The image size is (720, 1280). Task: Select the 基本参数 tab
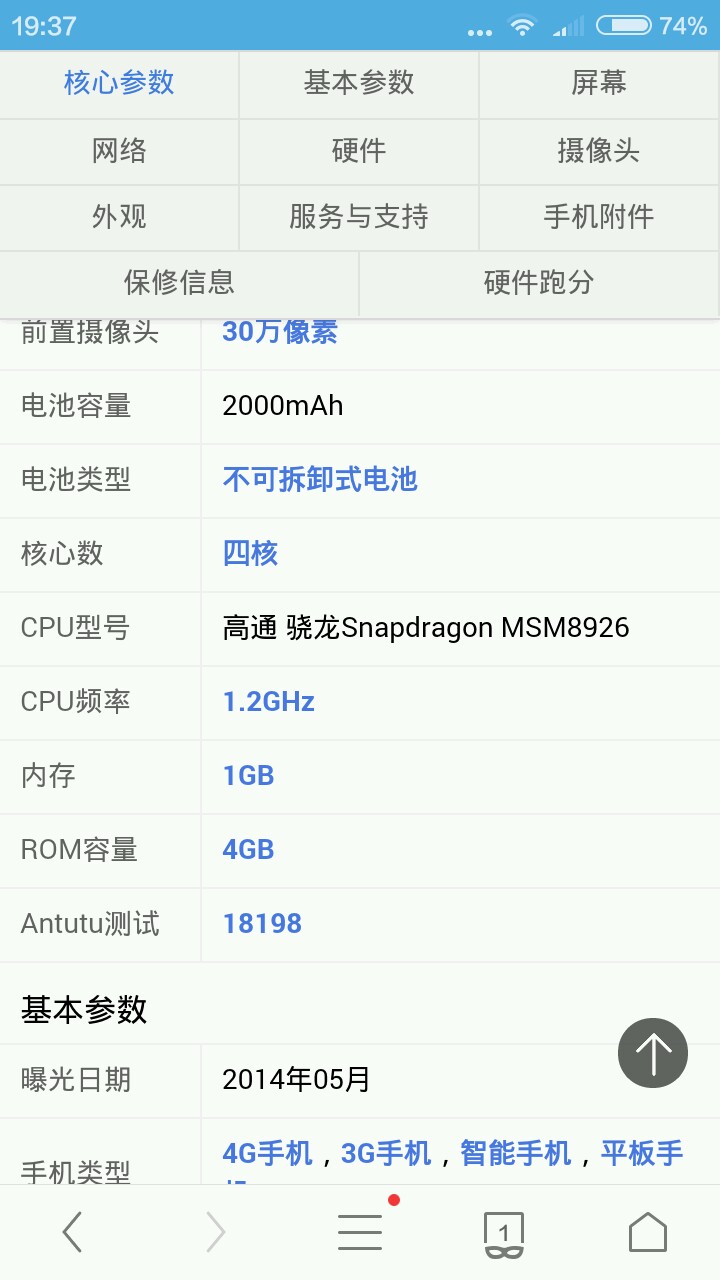[359, 83]
